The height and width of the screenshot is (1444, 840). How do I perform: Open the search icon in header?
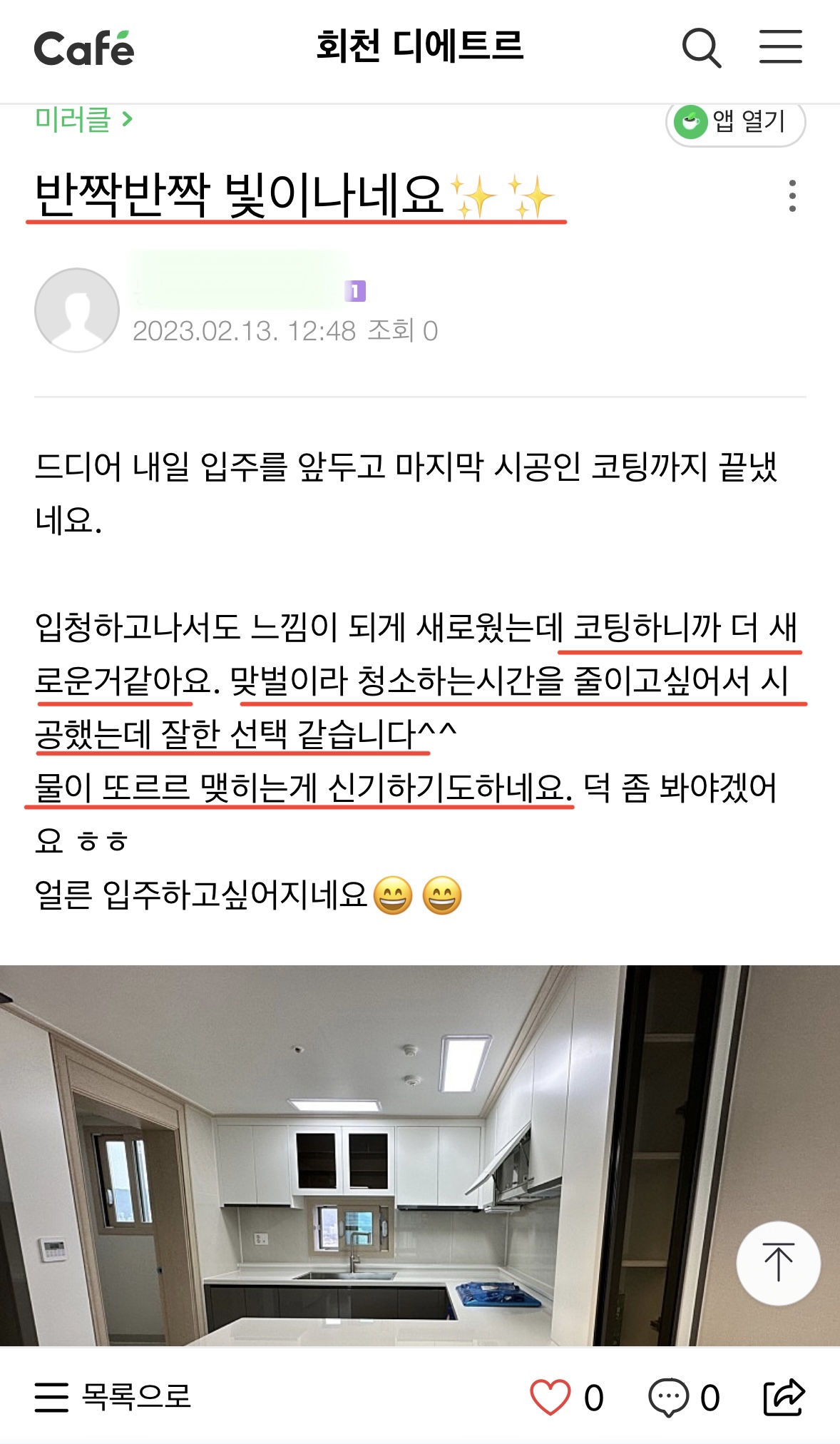tap(701, 48)
